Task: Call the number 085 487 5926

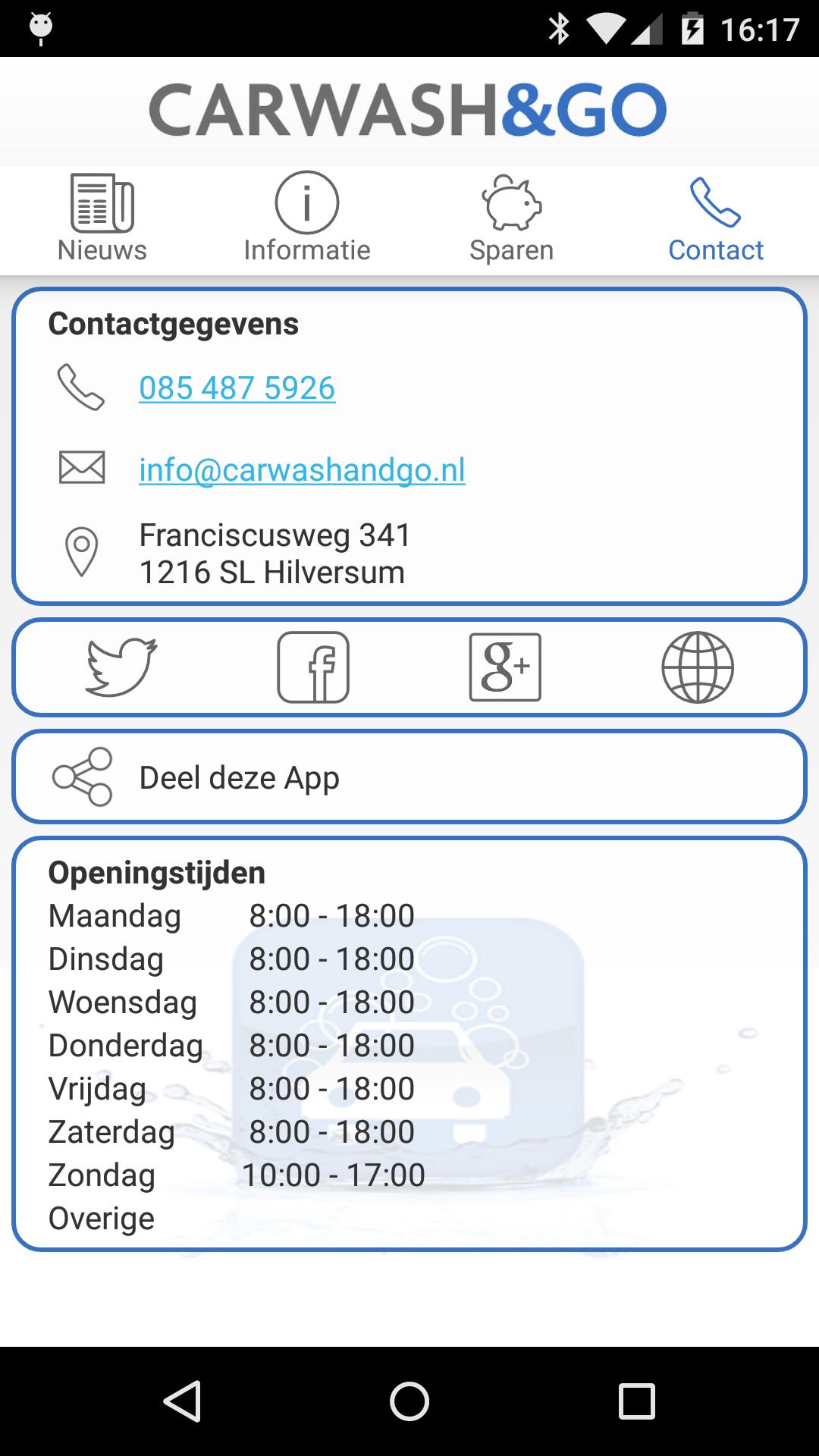Action: point(237,388)
